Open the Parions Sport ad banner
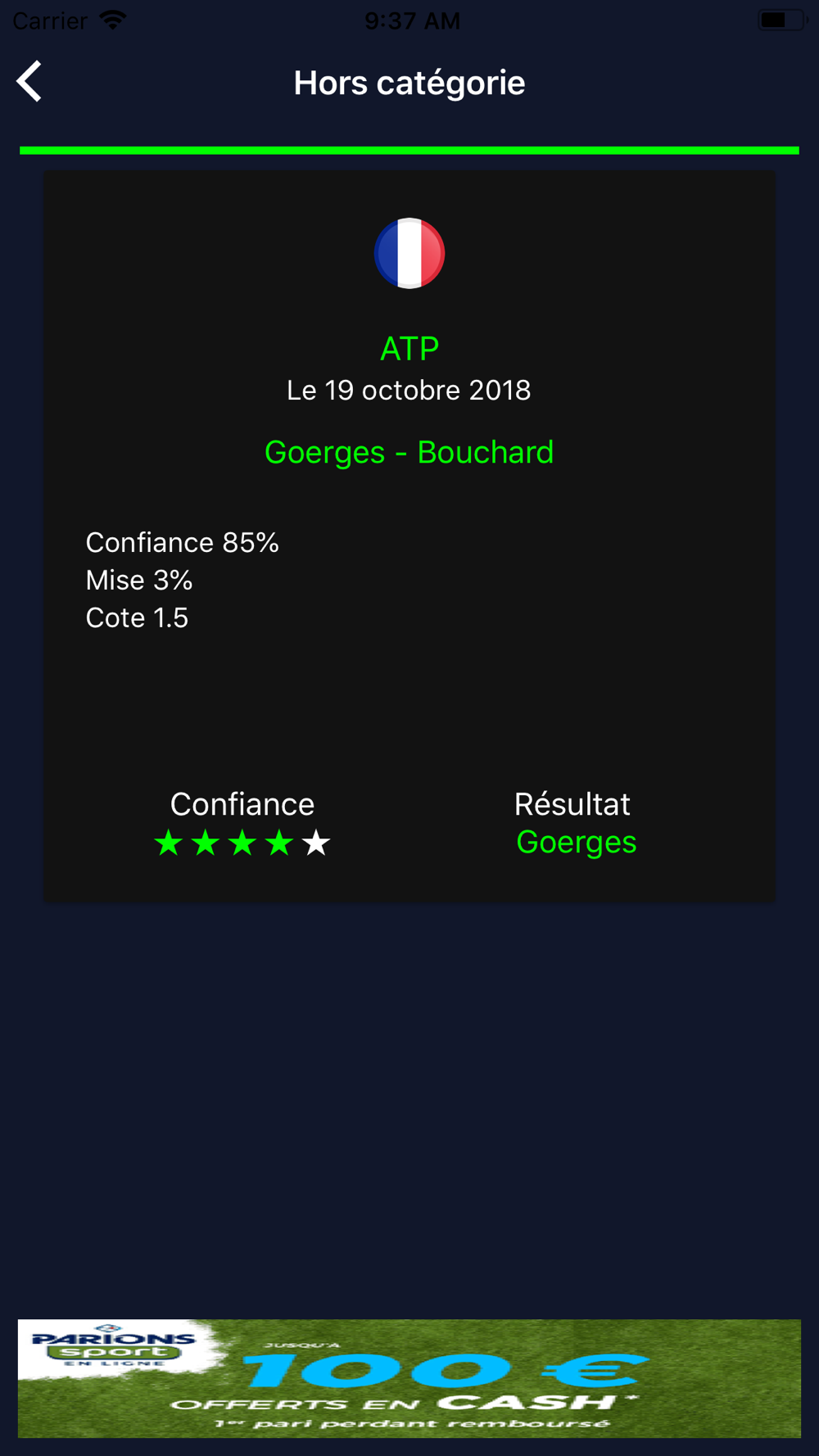 point(409,1377)
